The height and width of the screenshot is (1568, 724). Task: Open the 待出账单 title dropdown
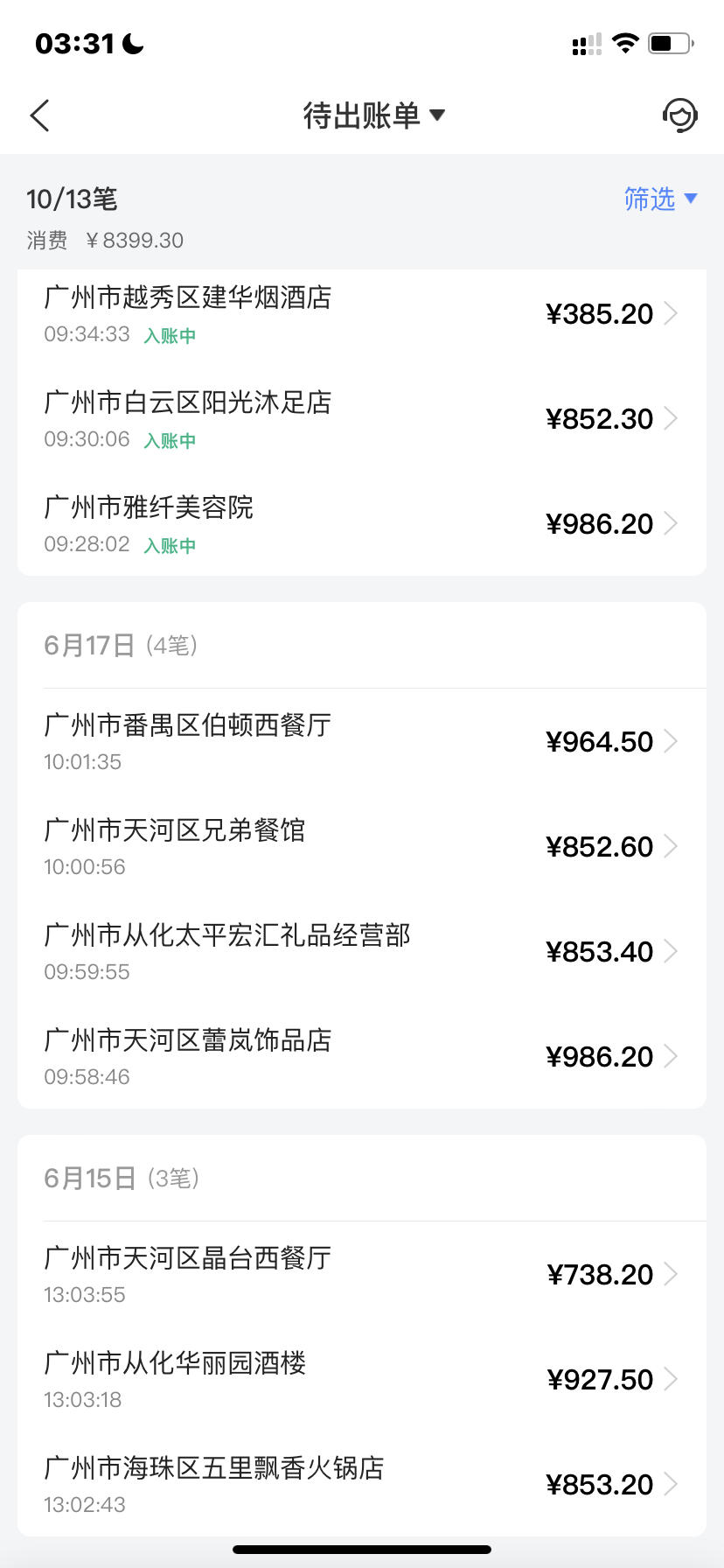(374, 115)
